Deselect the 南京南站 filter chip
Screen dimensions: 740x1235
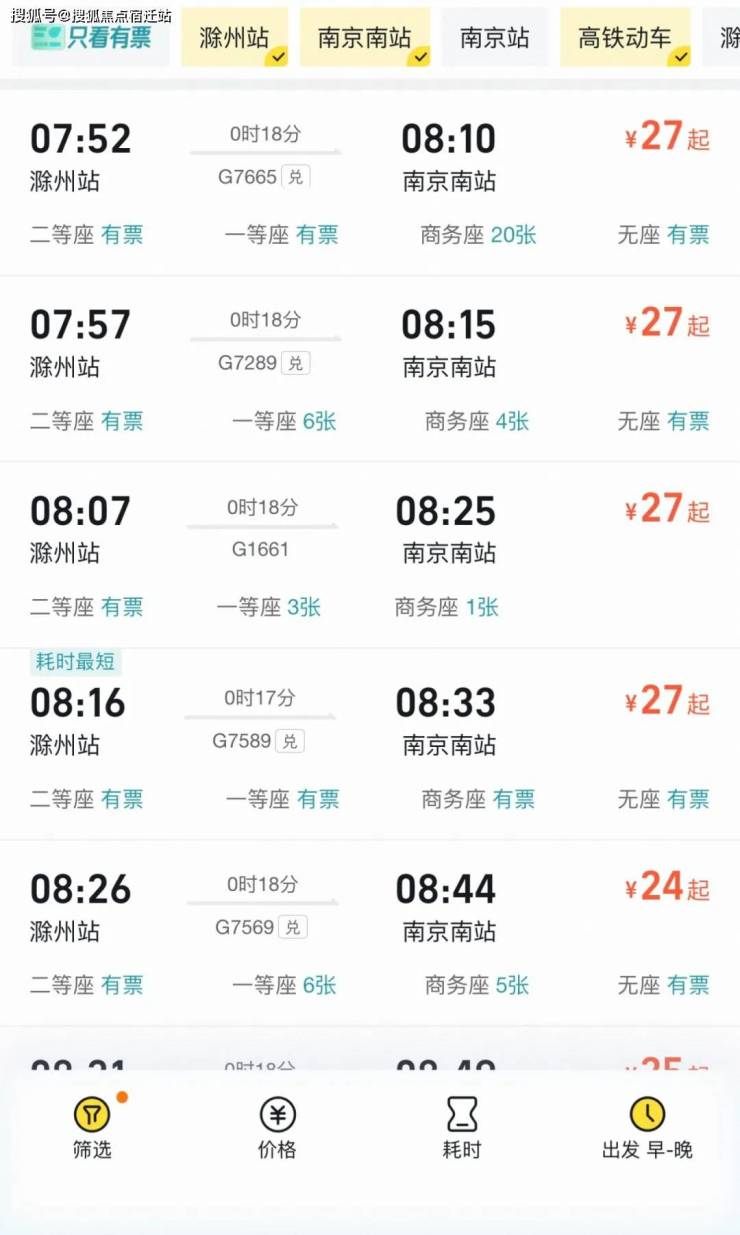365,38
